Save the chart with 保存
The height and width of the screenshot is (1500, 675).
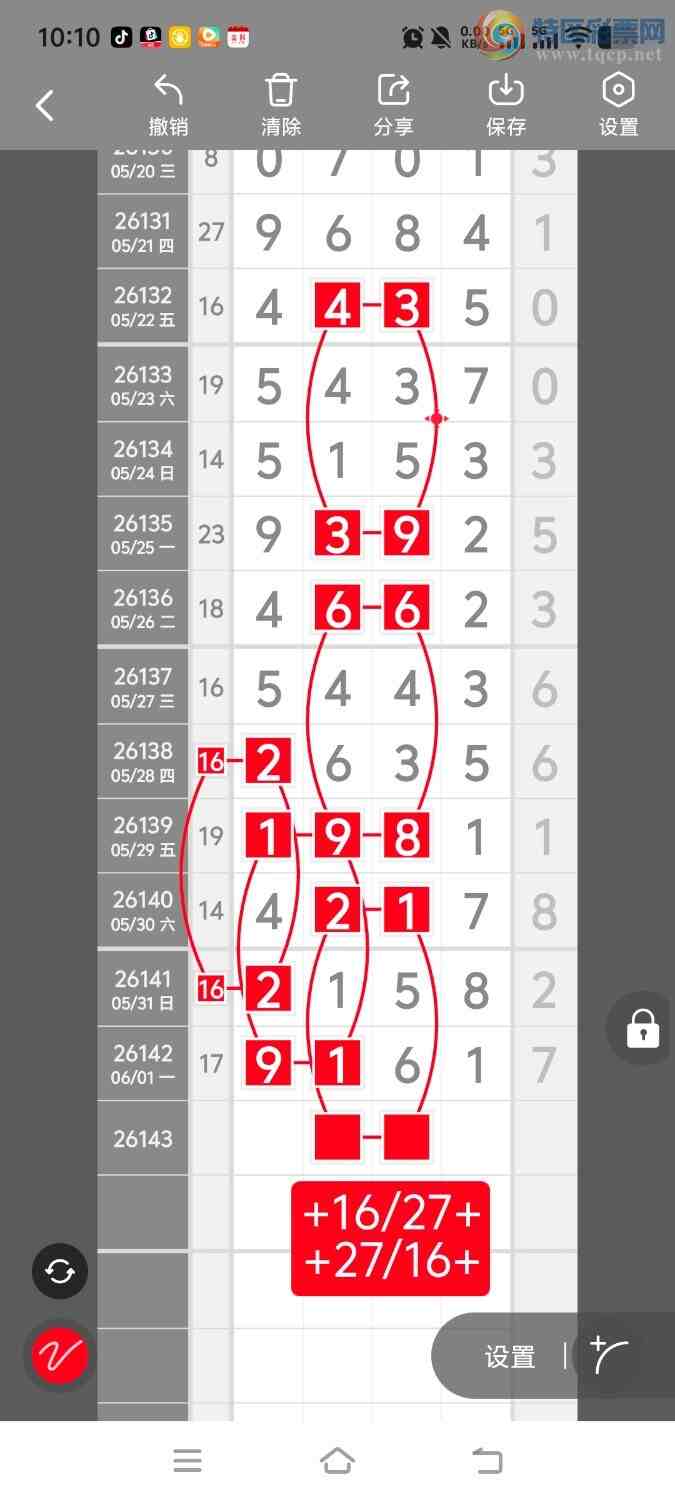pyautogui.click(x=506, y=105)
